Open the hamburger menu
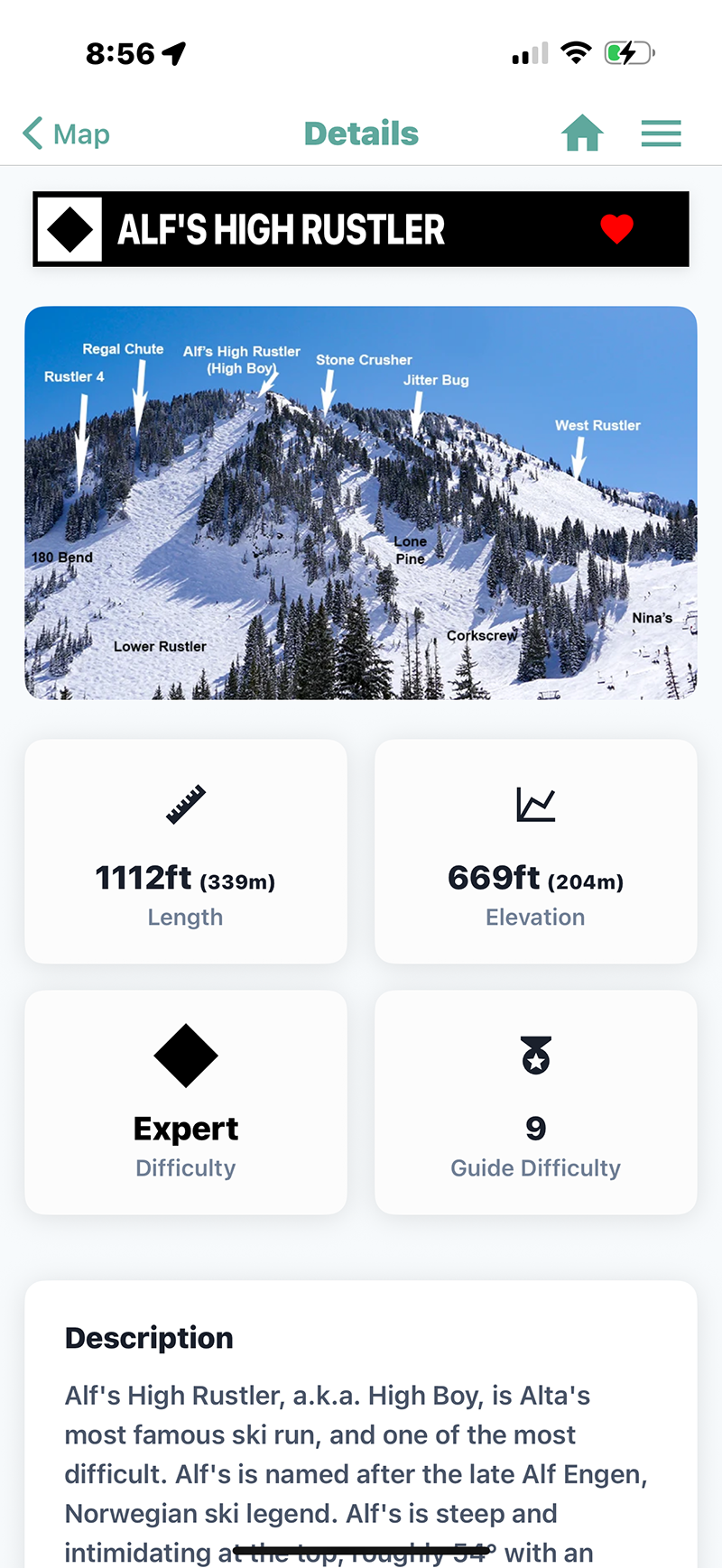Screen dimensions: 722x1568 pos(661,133)
